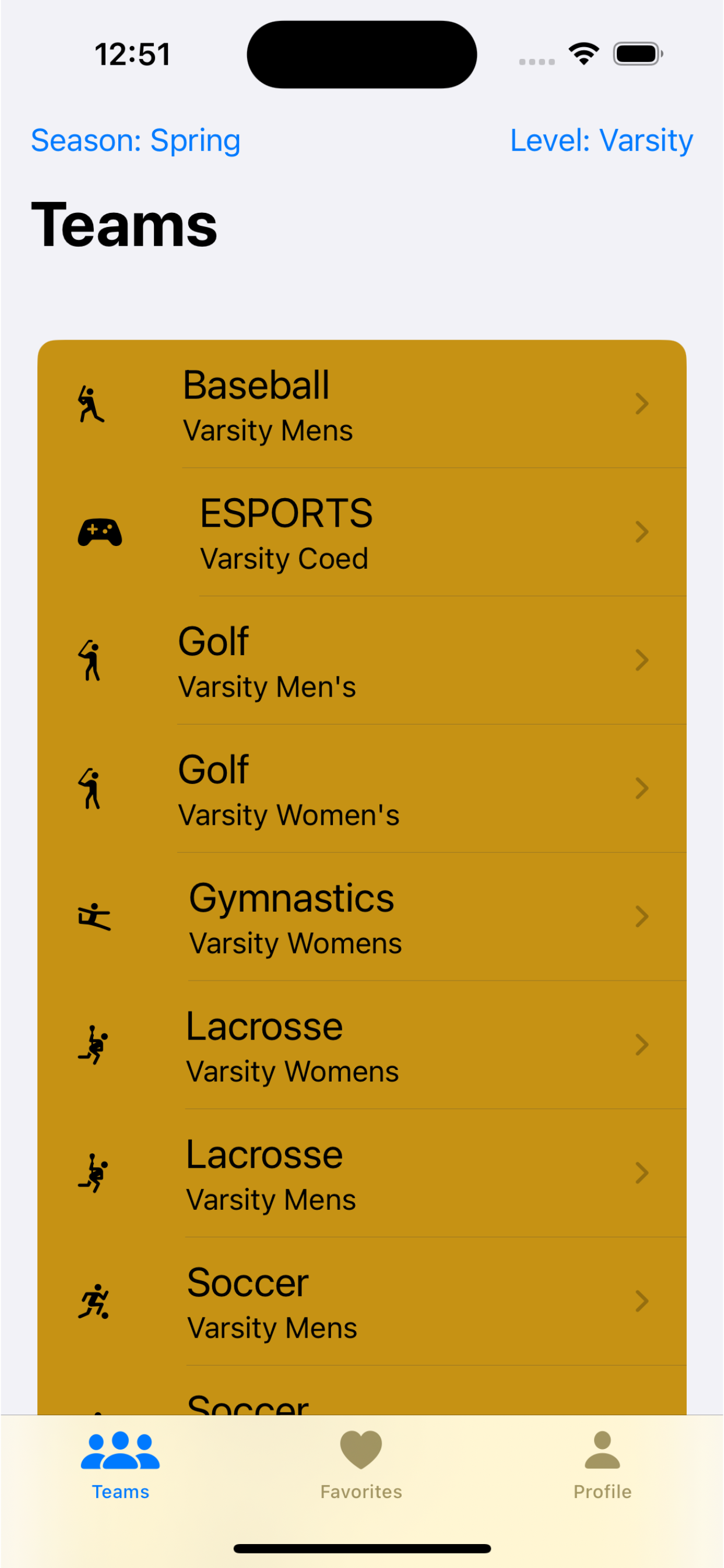
Task: Open the Season: Spring filter
Action: (x=136, y=141)
